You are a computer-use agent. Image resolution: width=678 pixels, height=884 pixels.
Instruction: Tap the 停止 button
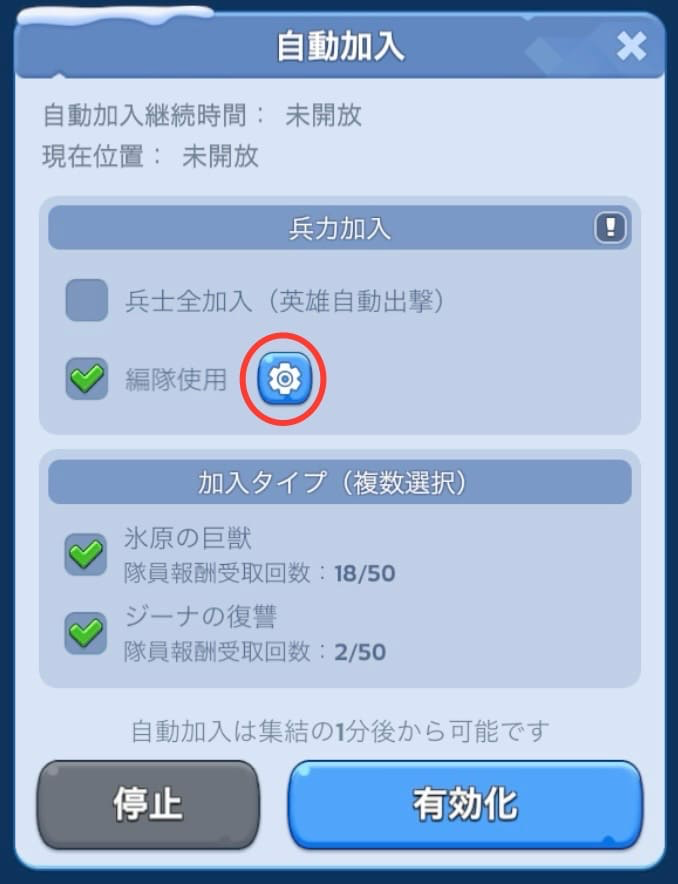click(148, 806)
